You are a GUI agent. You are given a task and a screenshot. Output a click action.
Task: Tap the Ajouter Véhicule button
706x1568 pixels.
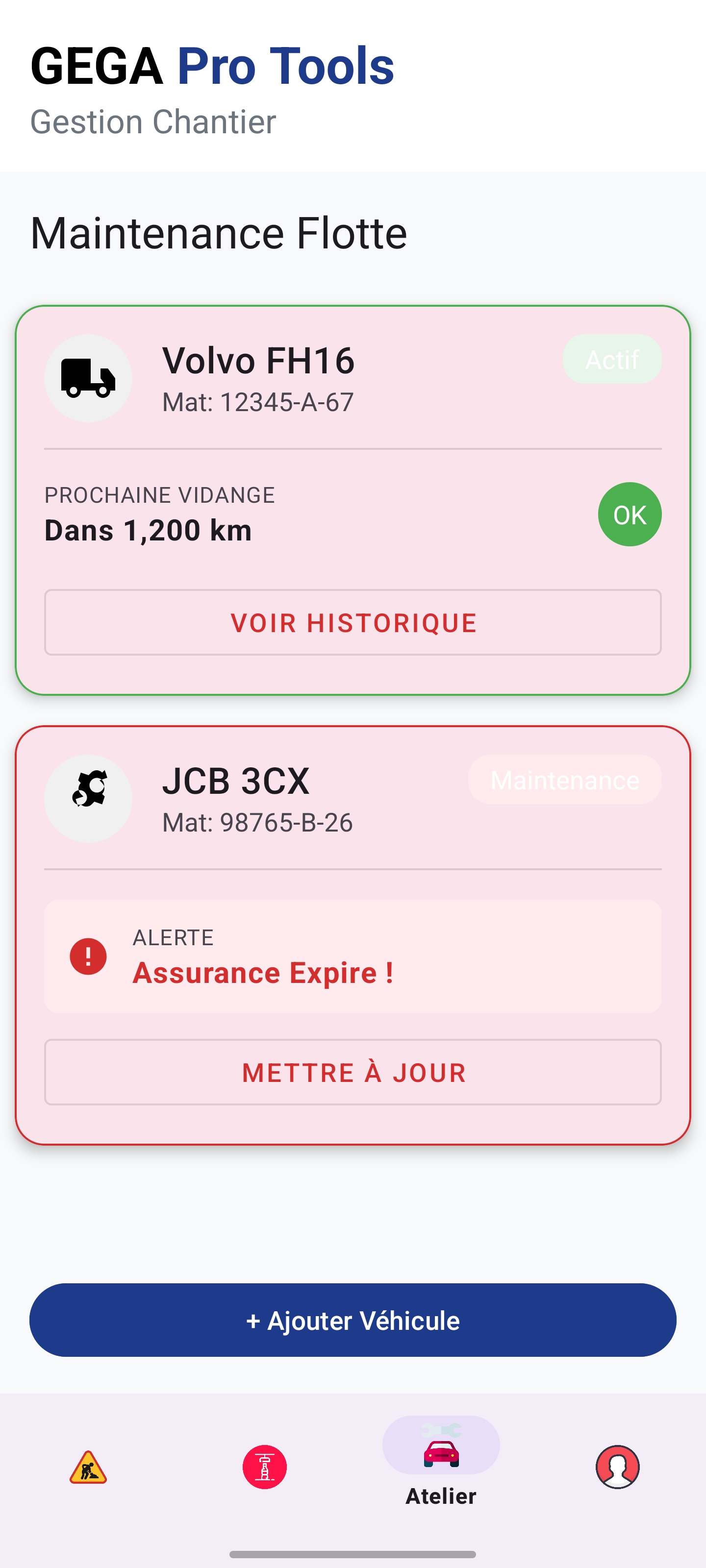[x=352, y=1321]
